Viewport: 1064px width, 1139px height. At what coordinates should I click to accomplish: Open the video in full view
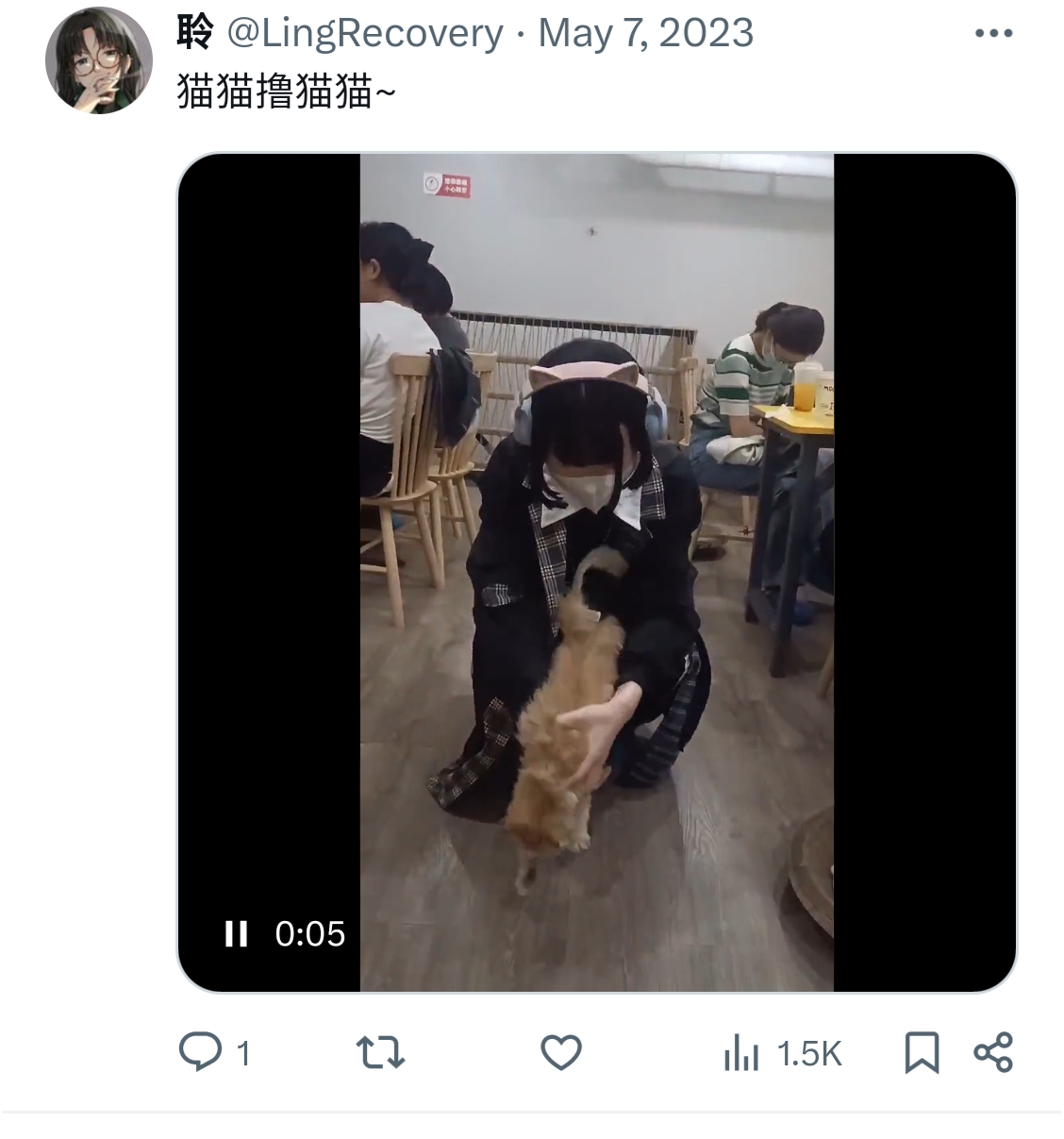[x=596, y=566]
